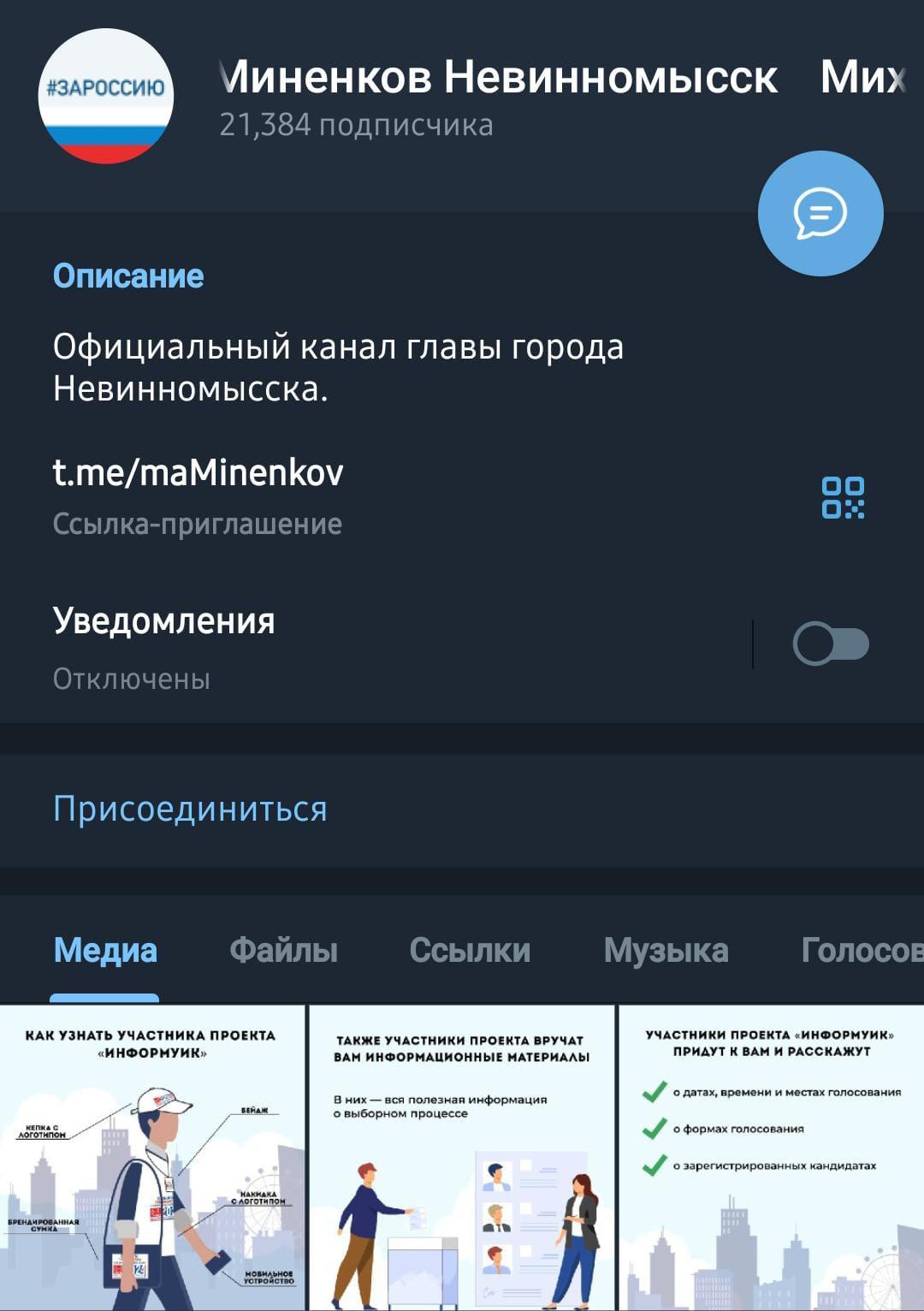This screenshot has width=924, height=1311.
Task: Open the image «Как узнать участника проекта»
Action: [152, 1157]
